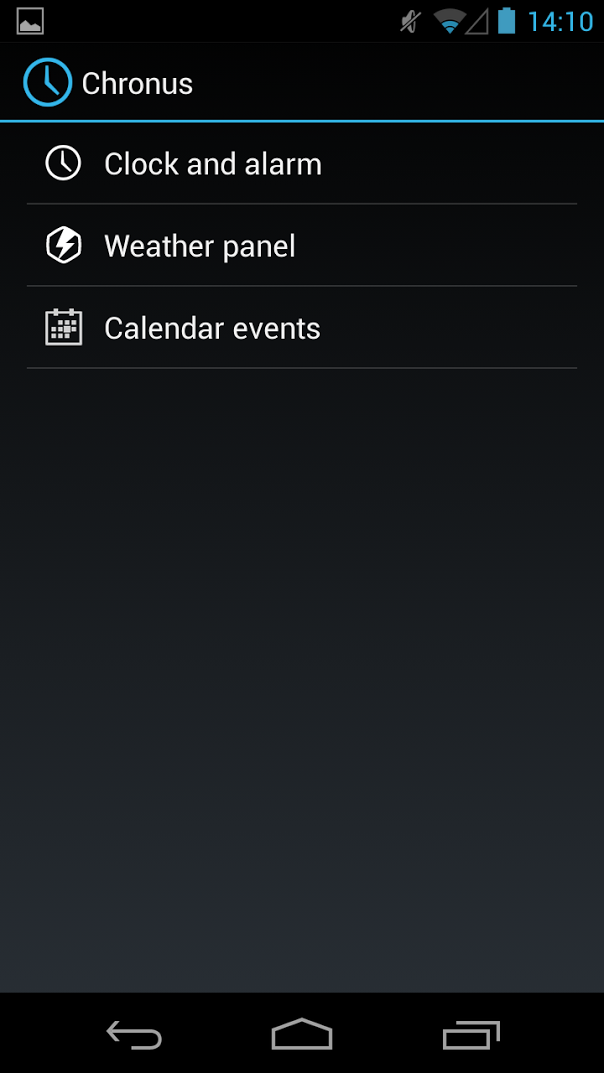This screenshot has width=604, height=1073.
Task: Go to the home screen
Action: (302, 1035)
